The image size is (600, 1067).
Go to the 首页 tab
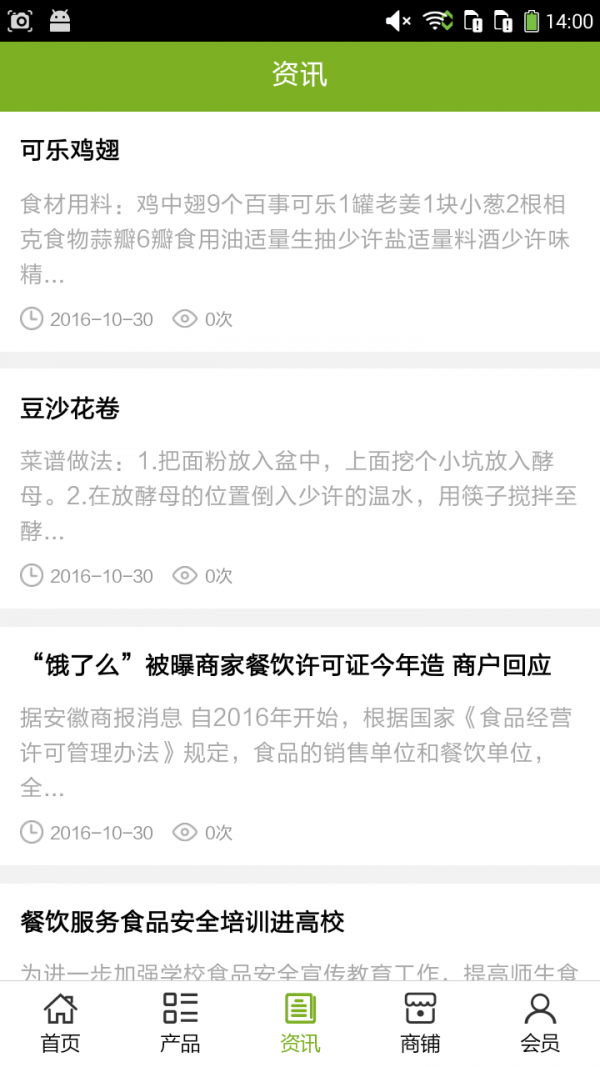[60, 1023]
